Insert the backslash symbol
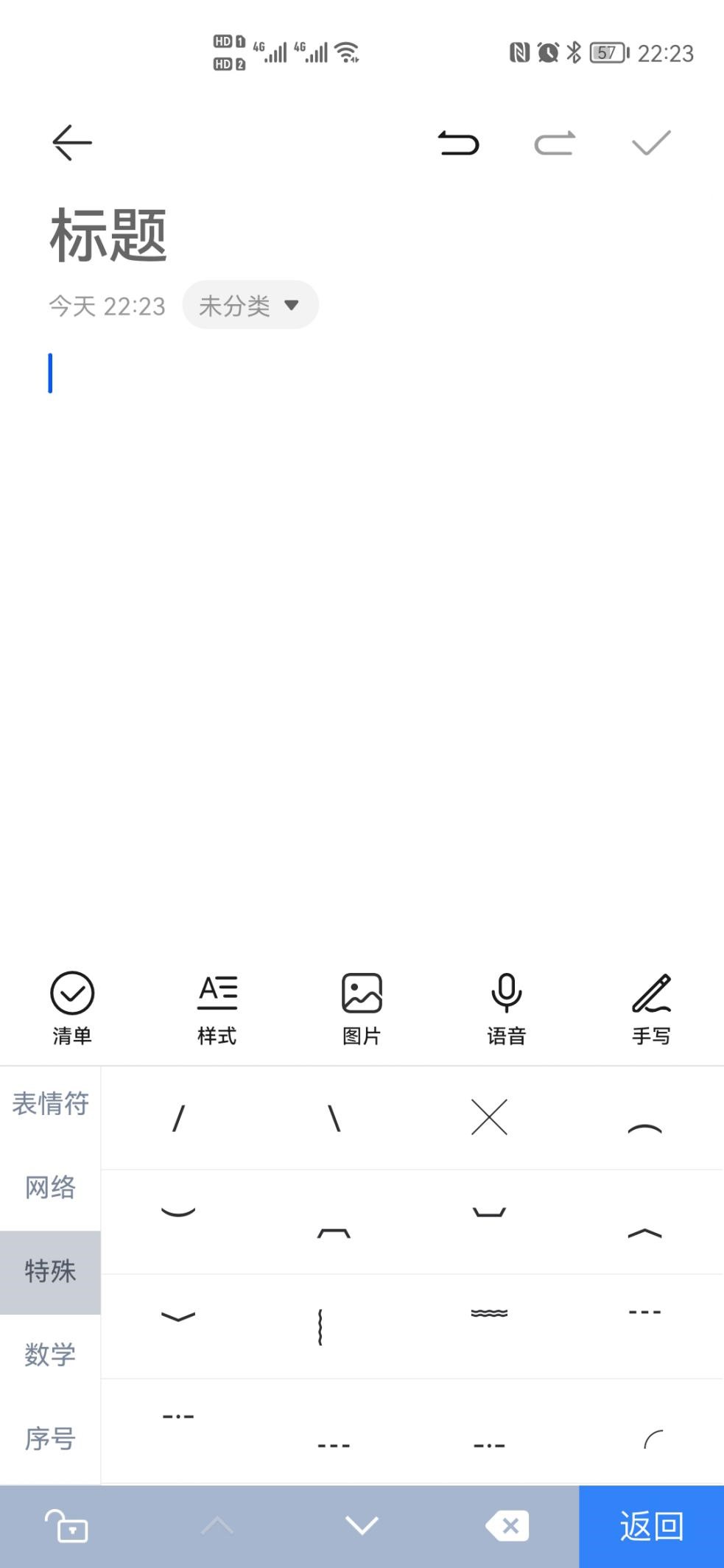Viewport: 724px width, 1568px height. pos(334,1118)
